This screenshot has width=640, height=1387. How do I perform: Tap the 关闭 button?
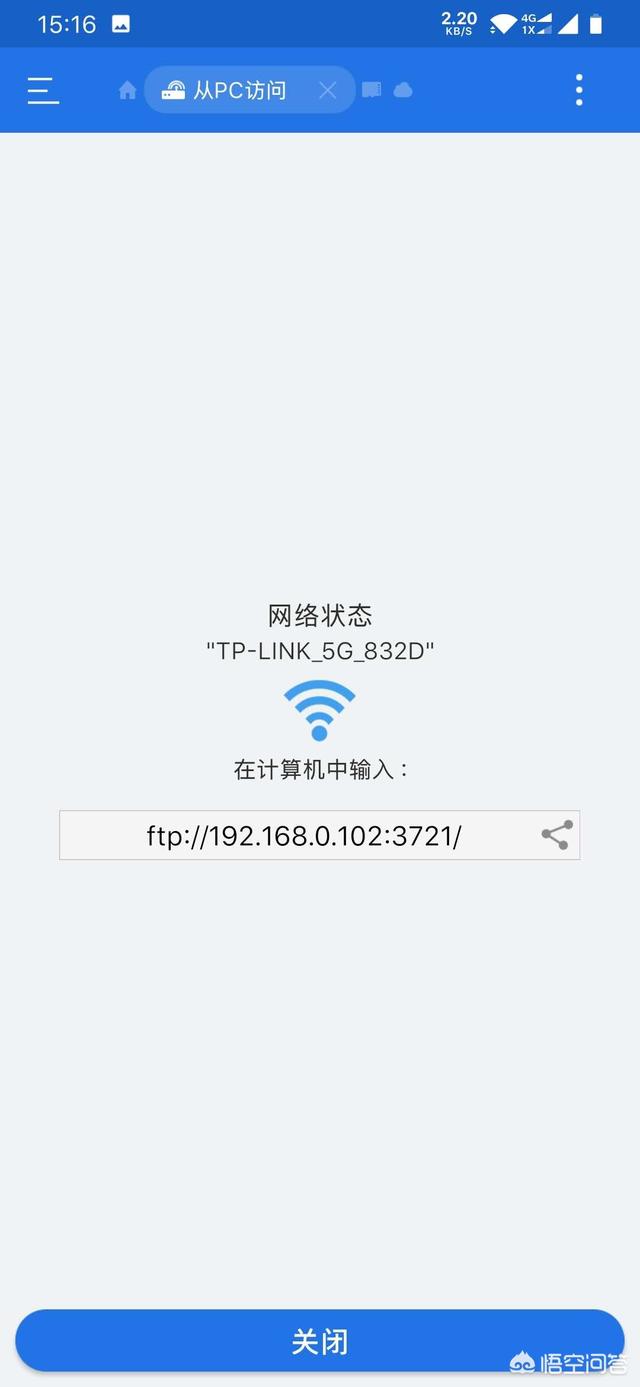(x=320, y=1341)
